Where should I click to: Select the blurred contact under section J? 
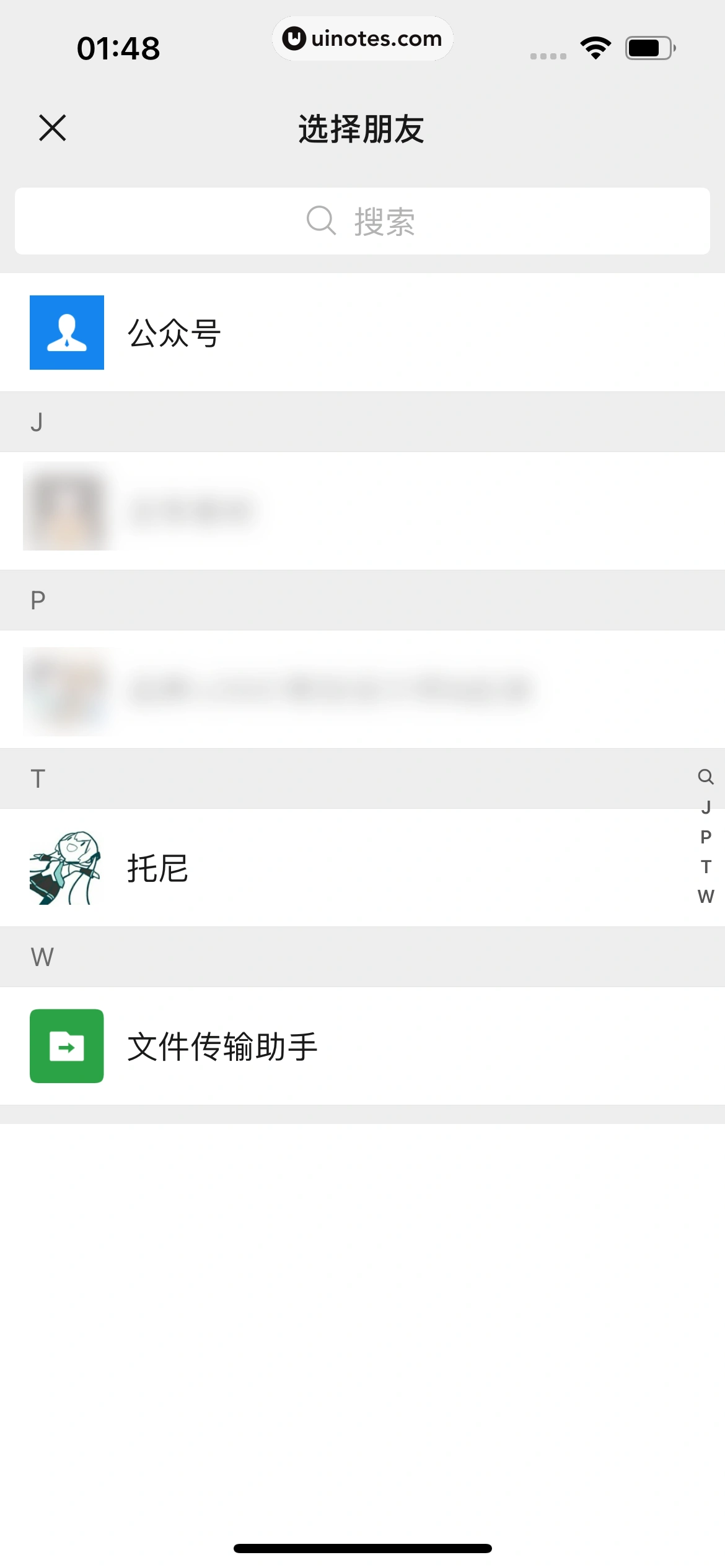coord(362,510)
